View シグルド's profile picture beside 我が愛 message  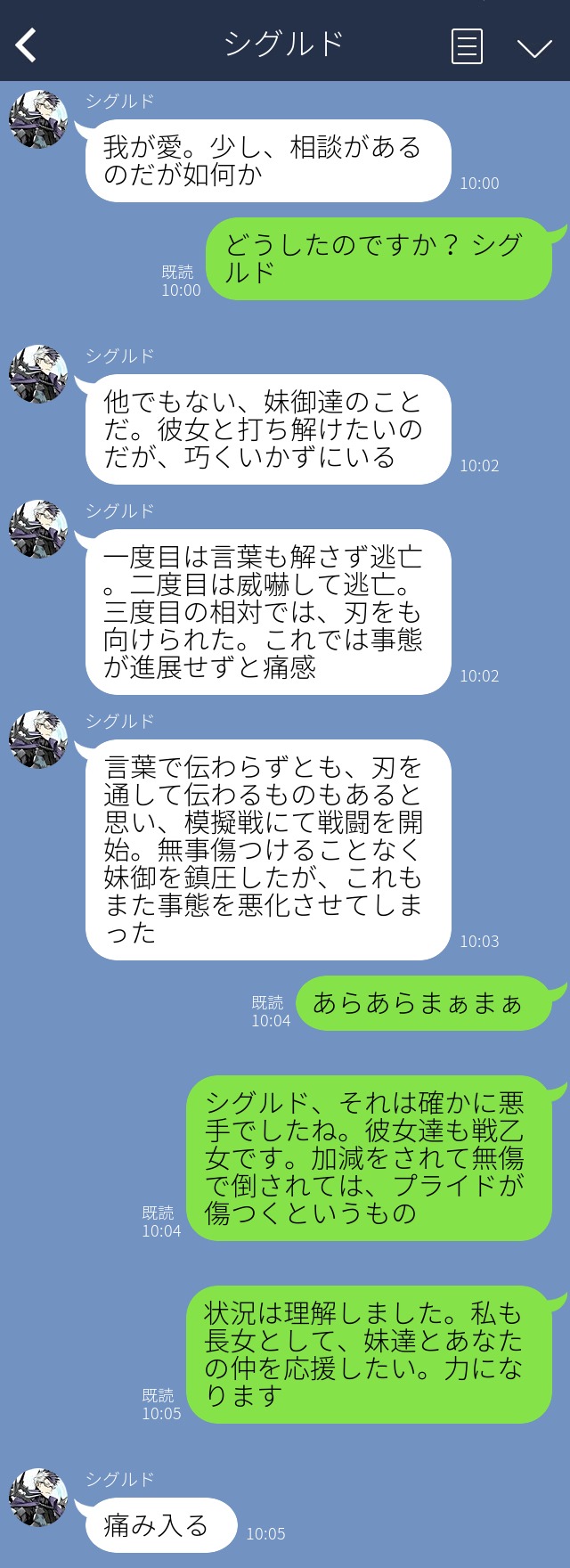coord(38,118)
